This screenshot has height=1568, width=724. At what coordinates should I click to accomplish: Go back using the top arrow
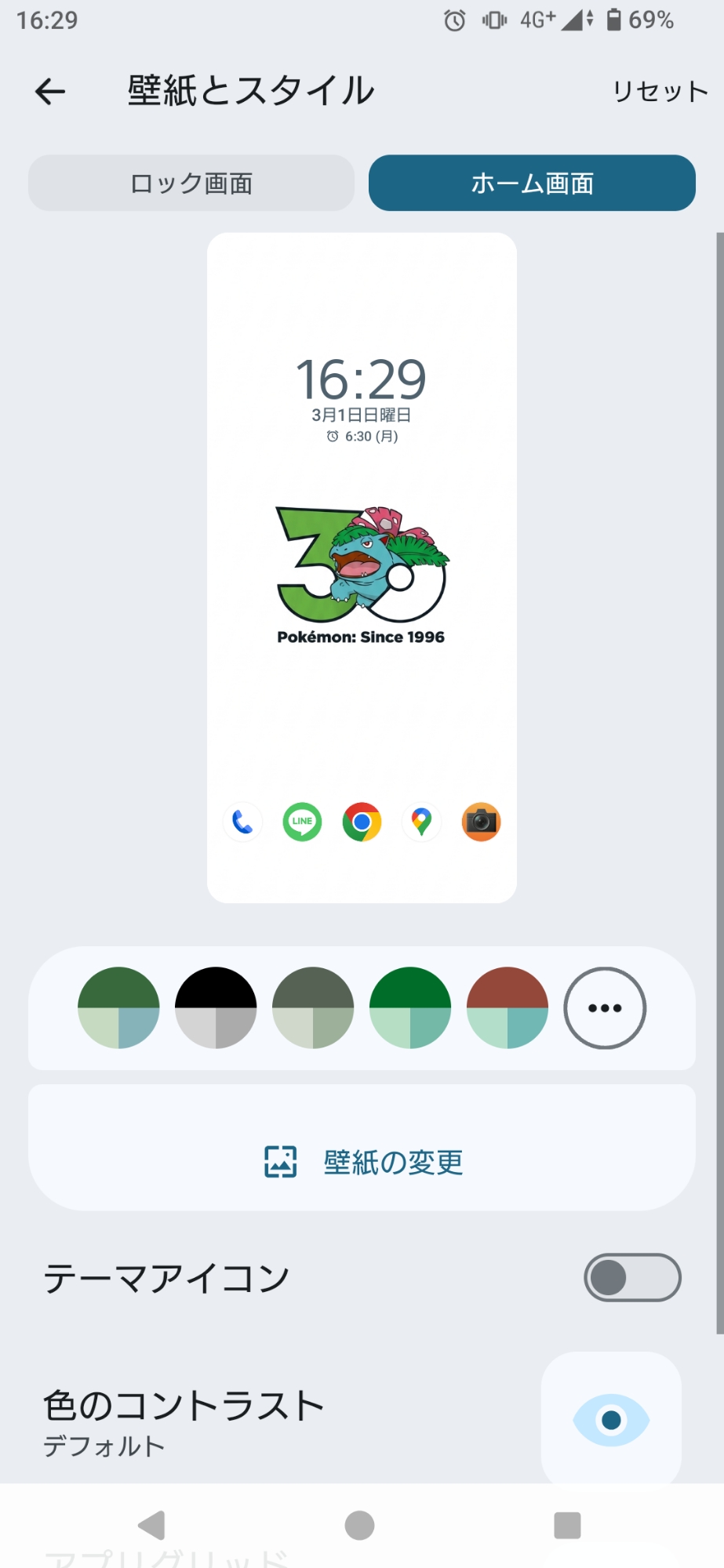click(50, 92)
